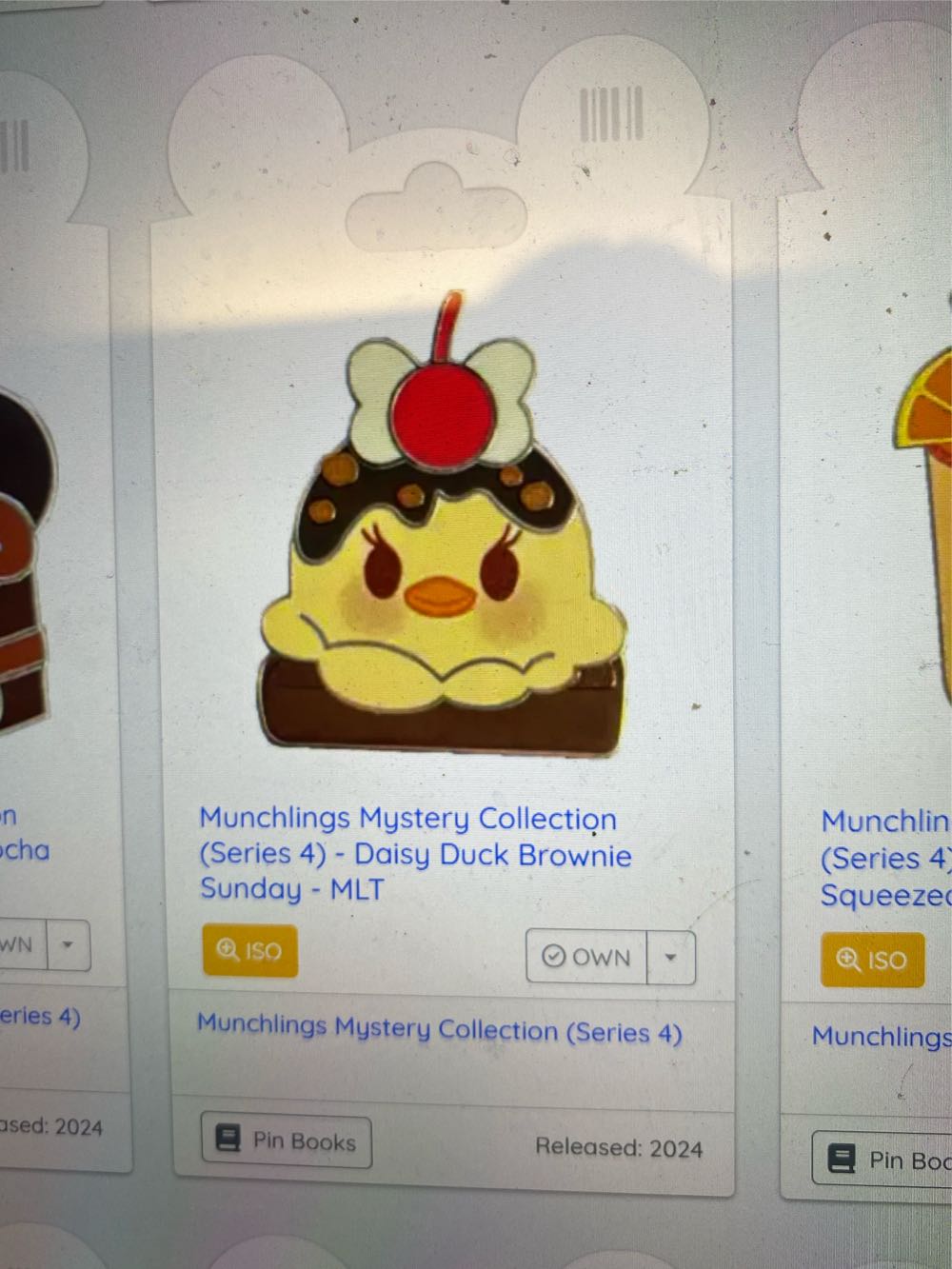Open the Munchlings Squeezed pin title link

point(885,859)
